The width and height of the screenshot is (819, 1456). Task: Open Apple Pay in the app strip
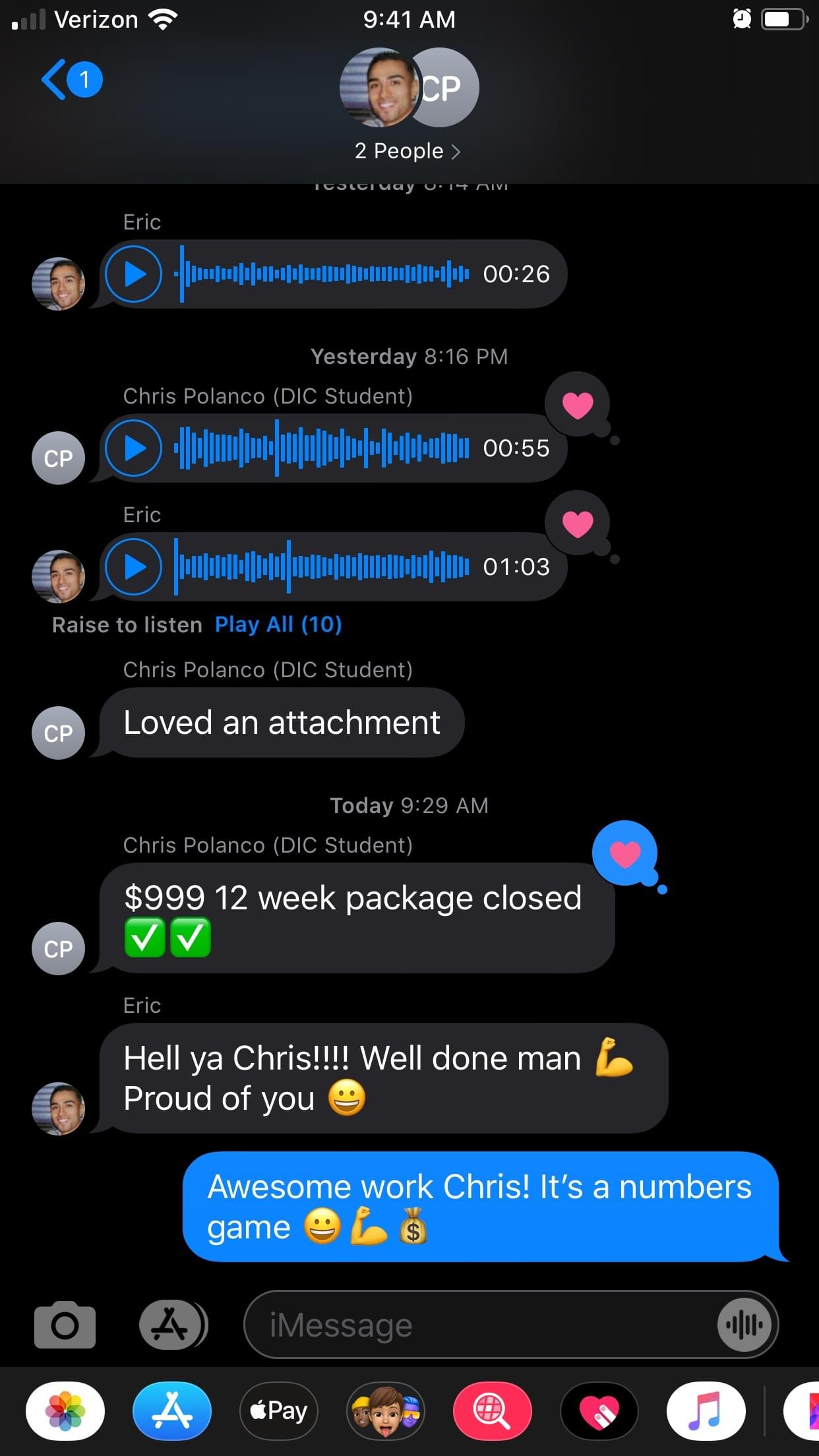pos(279,1411)
